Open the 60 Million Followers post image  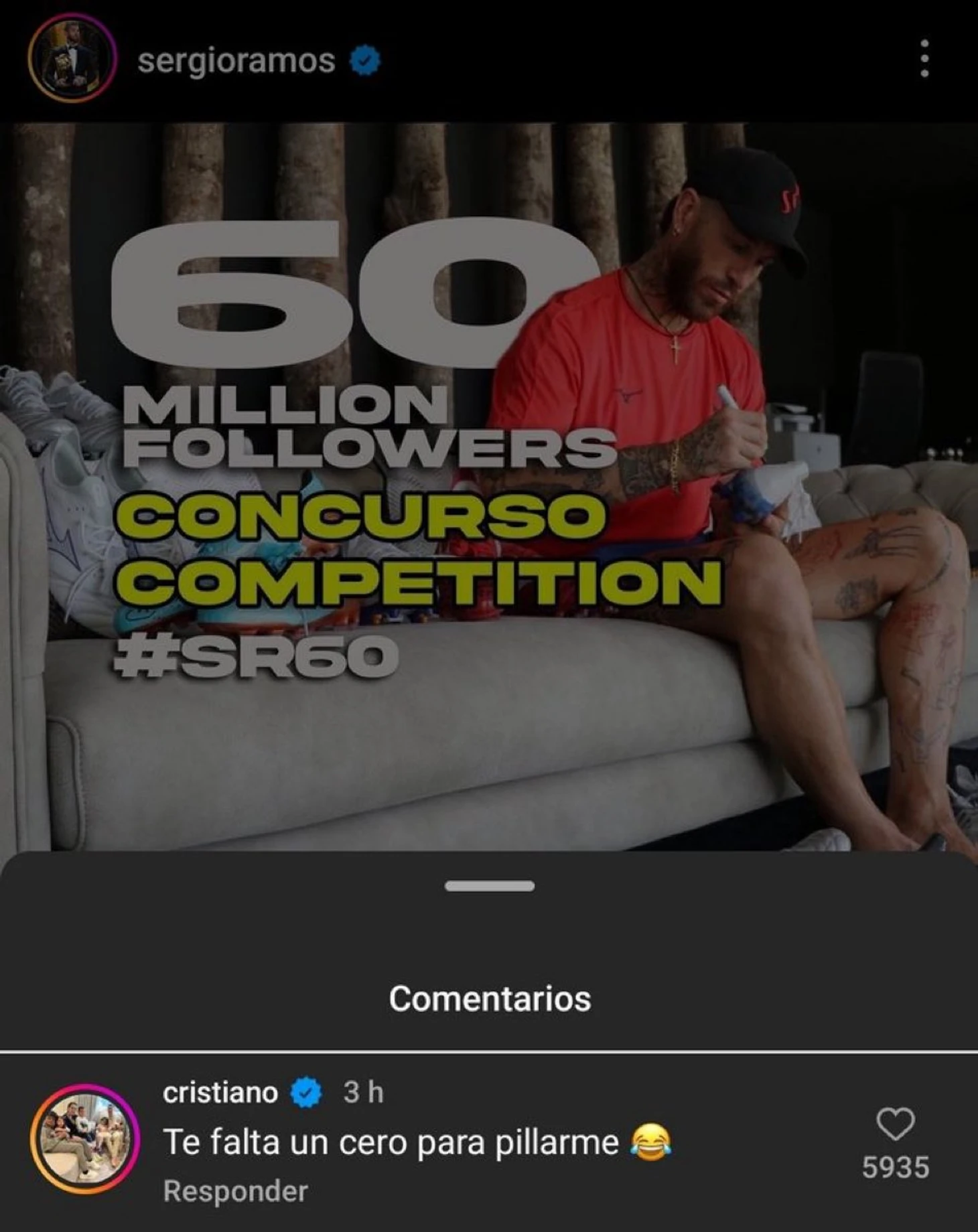point(489,485)
